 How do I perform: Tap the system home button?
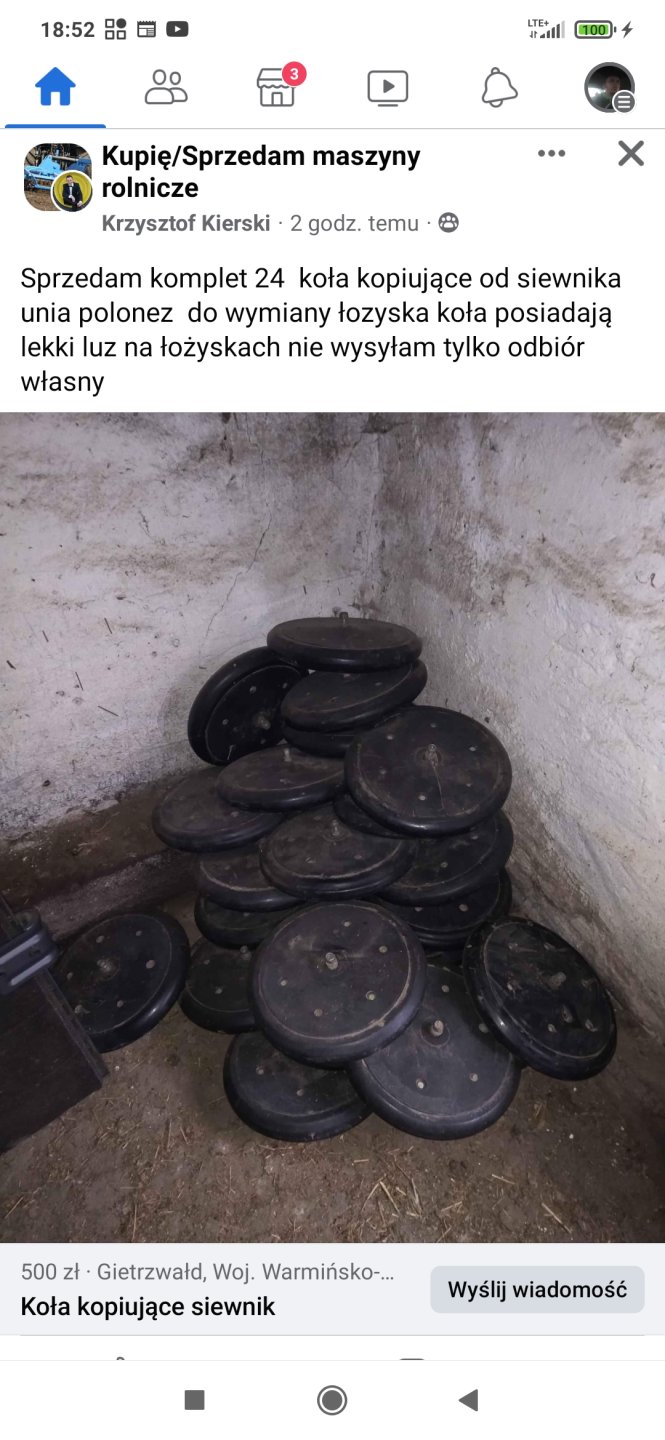click(x=332, y=1400)
